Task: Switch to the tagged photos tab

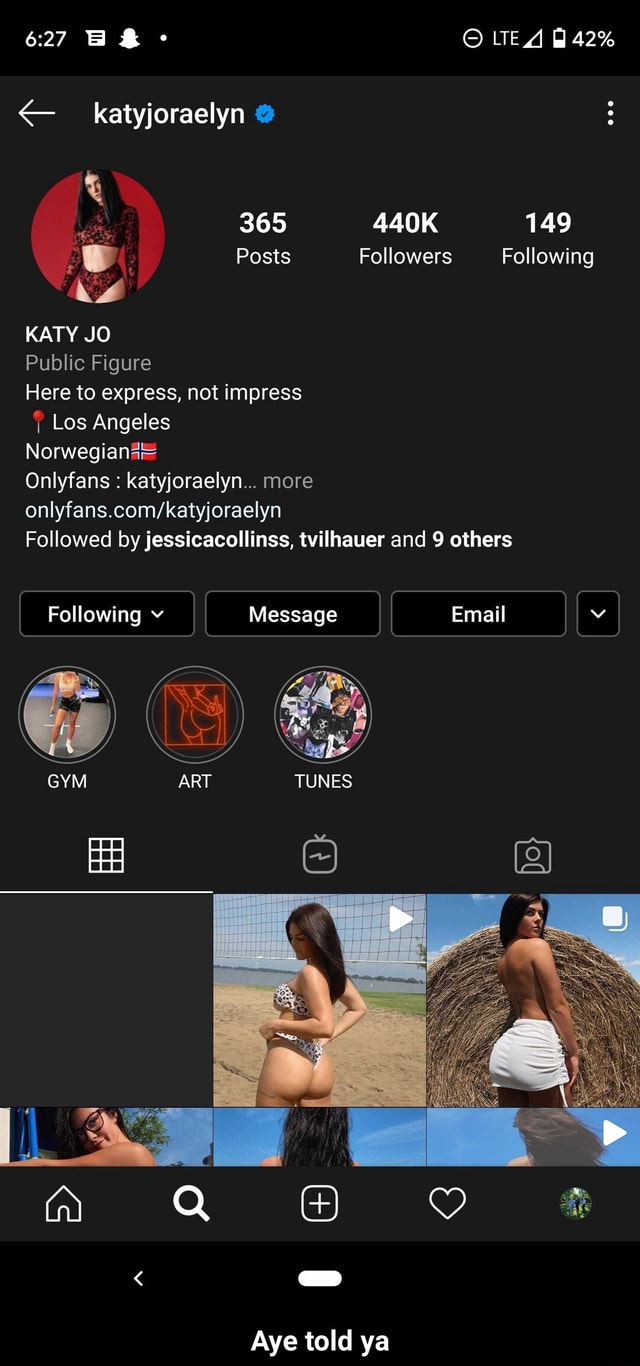Action: (x=533, y=856)
